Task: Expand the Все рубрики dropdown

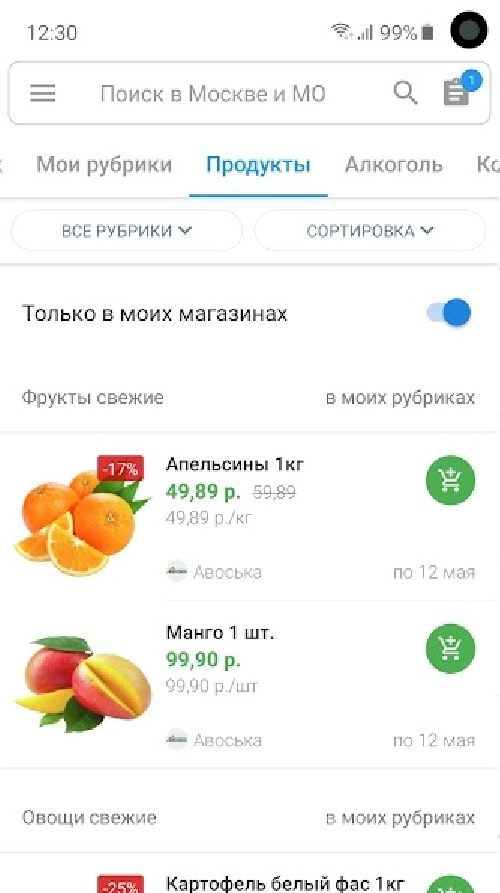Action: [126, 231]
